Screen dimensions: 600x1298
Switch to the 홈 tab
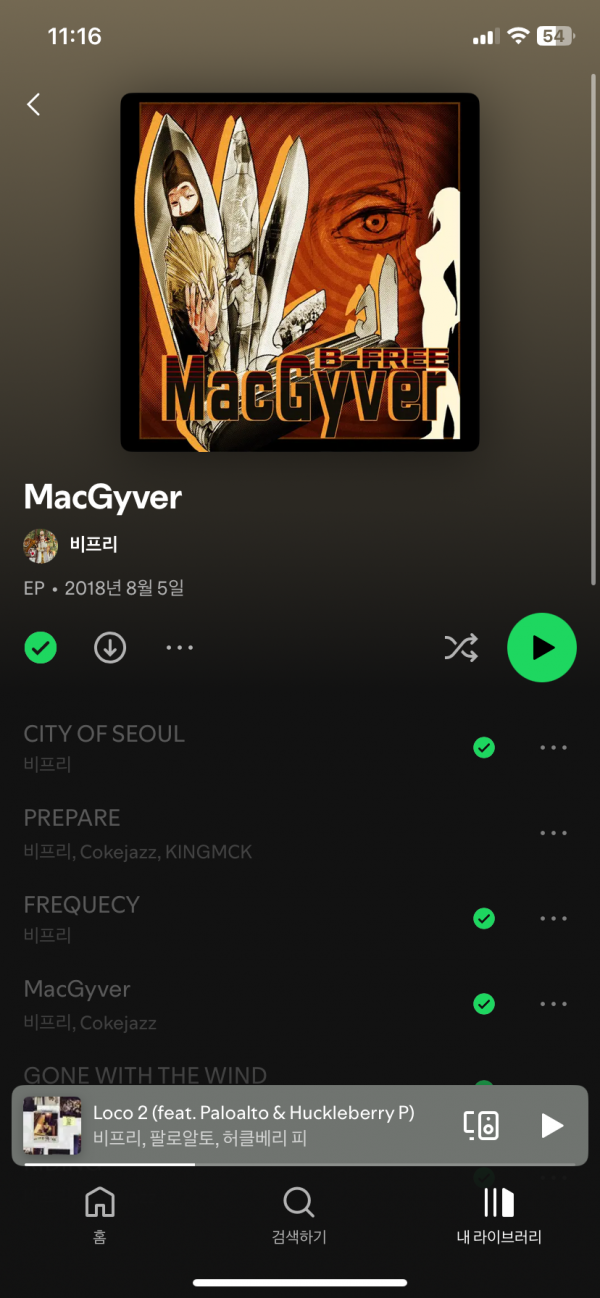pyautogui.click(x=100, y=1215)
